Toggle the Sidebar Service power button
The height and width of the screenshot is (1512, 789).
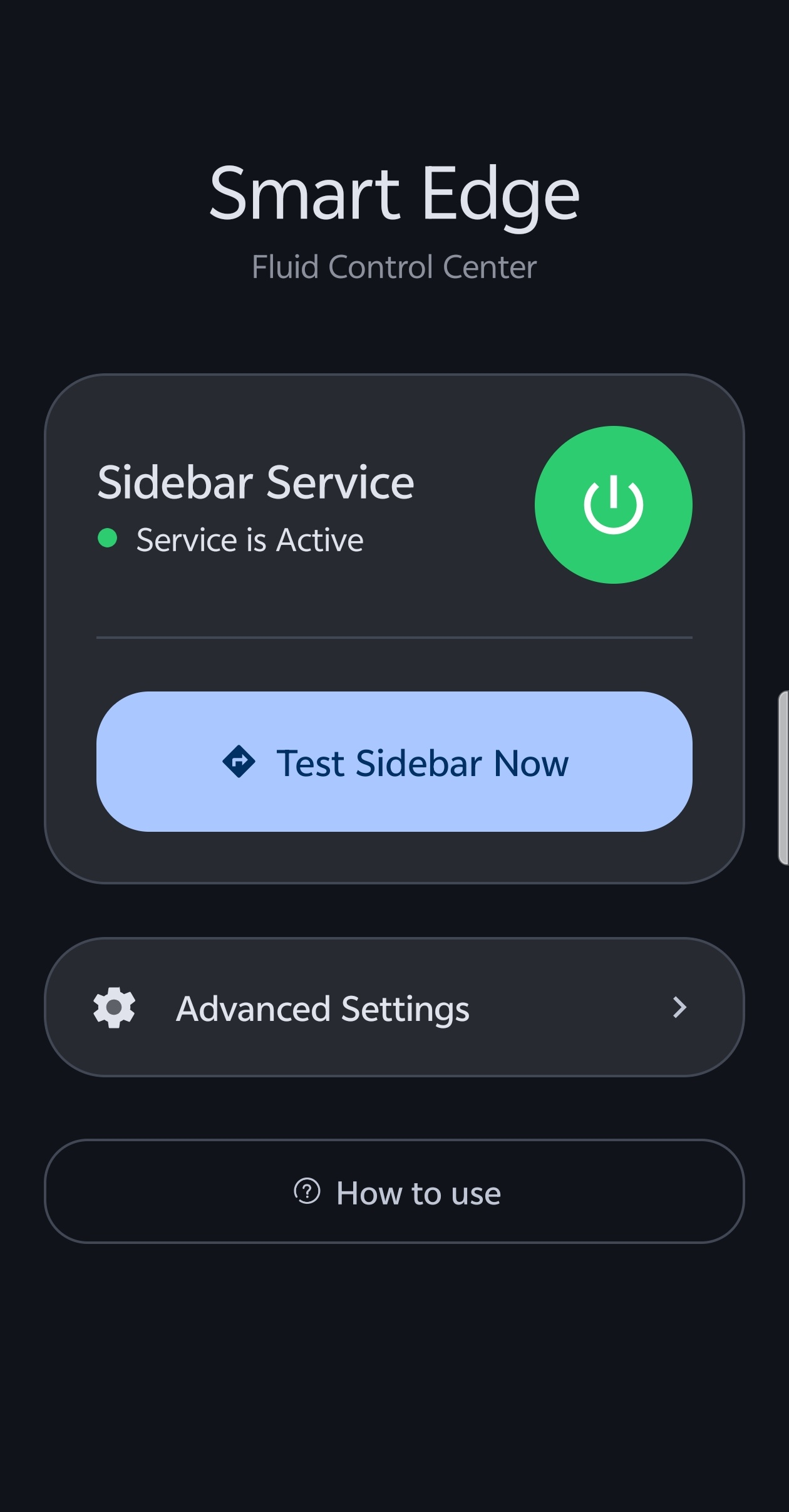point(613,505)
